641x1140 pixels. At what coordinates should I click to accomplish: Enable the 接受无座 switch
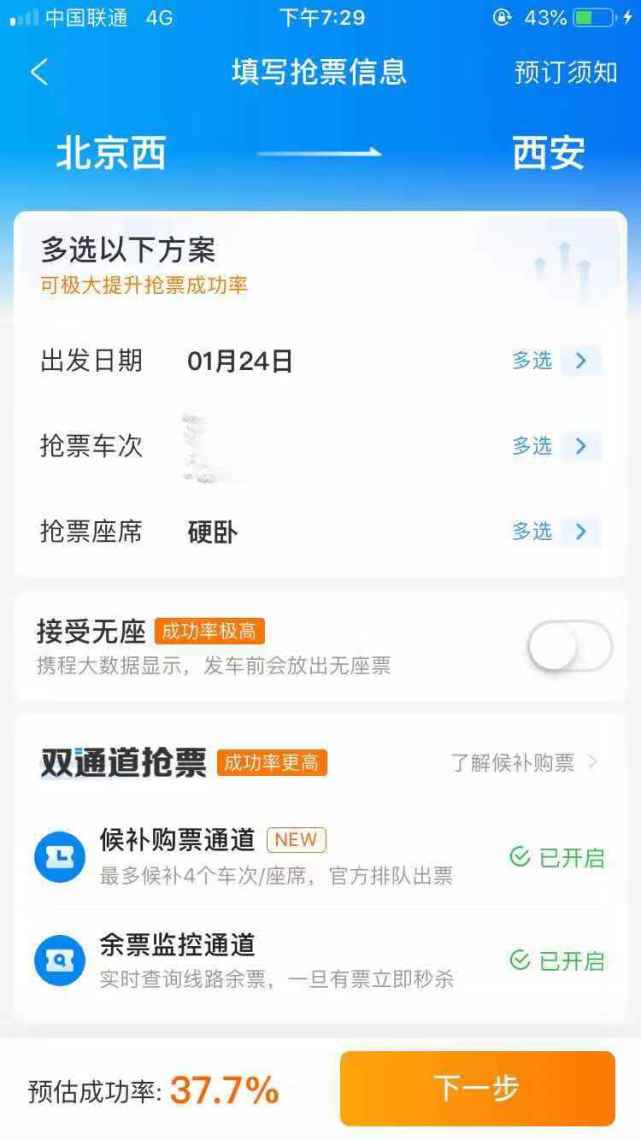coord(568,646)
